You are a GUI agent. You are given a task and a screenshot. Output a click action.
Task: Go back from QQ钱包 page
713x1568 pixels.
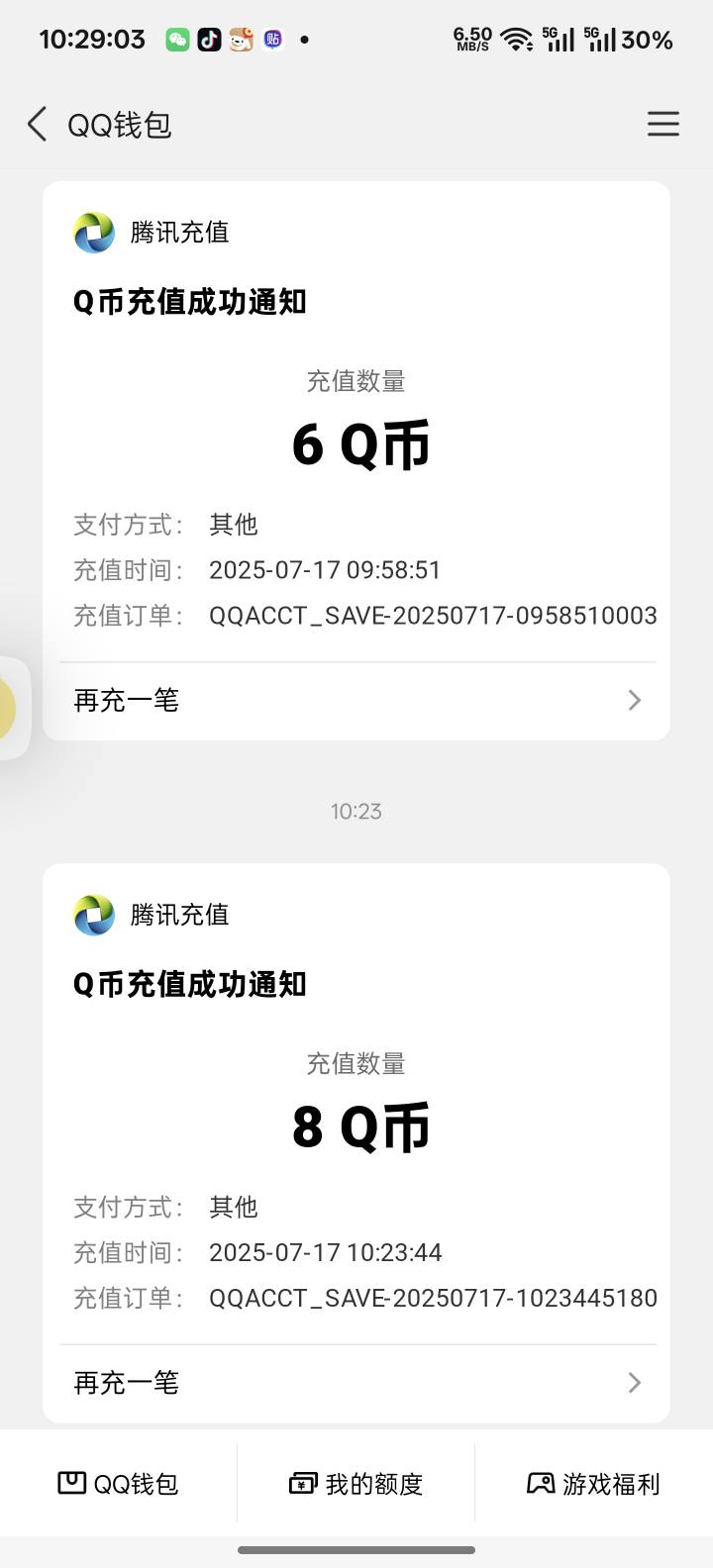pyautogui.click(x=38, y=125)
